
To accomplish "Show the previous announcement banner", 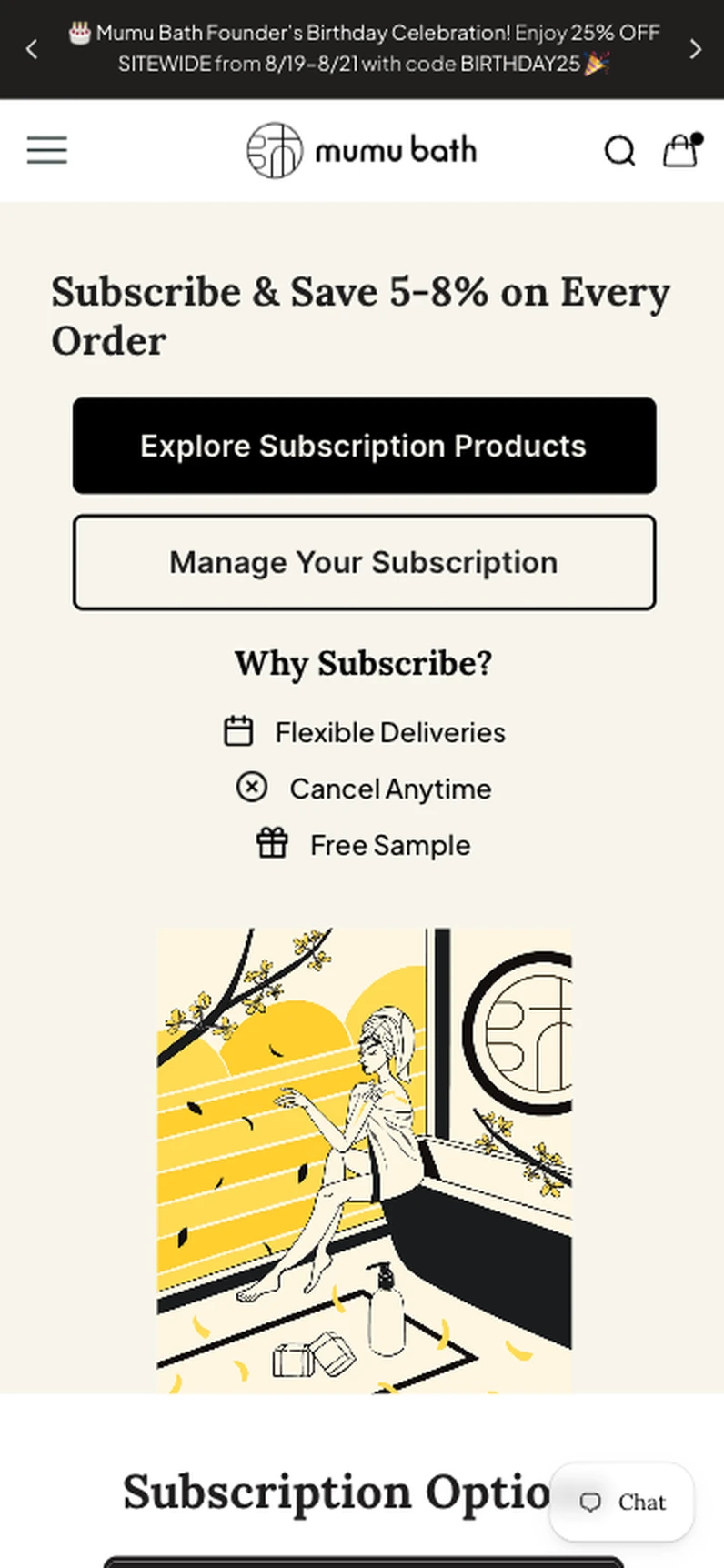I will click(32, 49).
